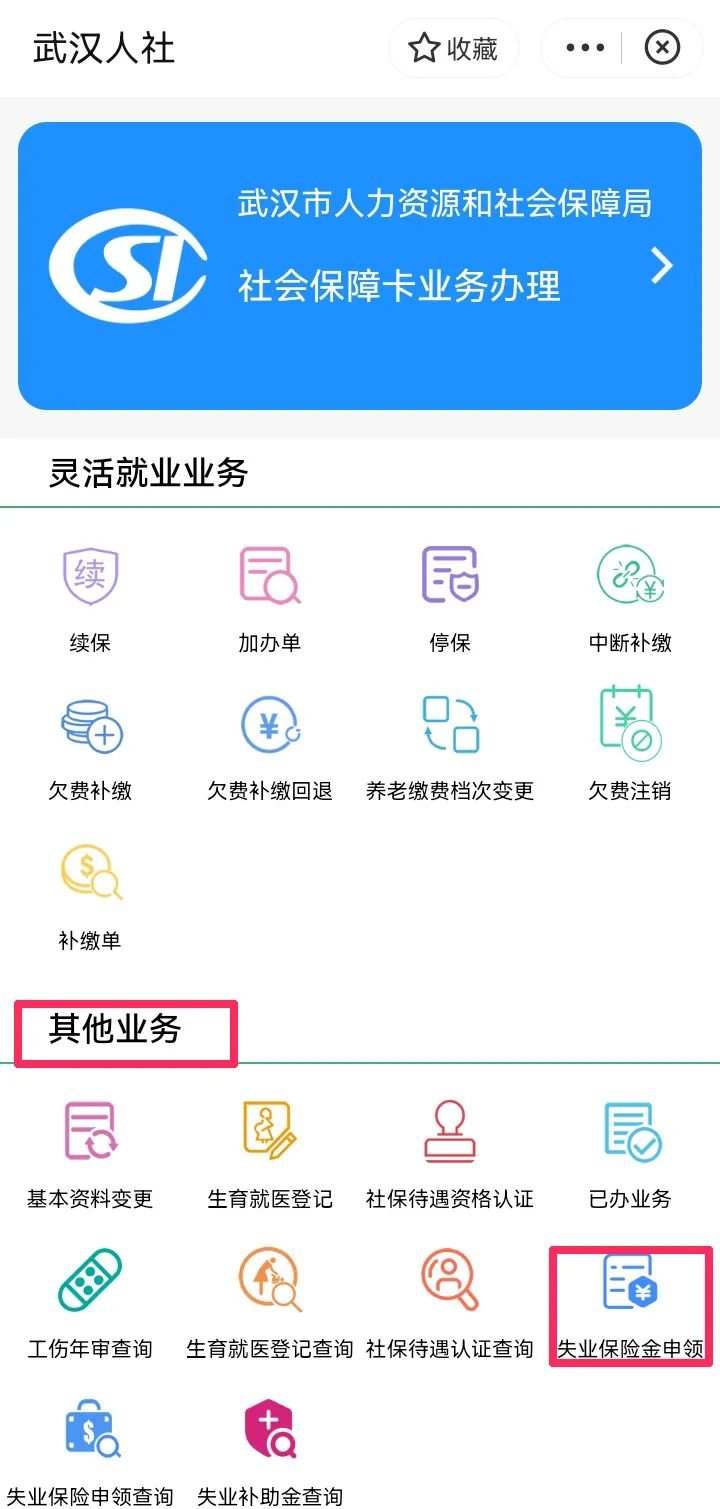This screenshot has width=720, height=1509.
Task: Close the 武汉人社 mini program
Action: [x=662, y=48]
